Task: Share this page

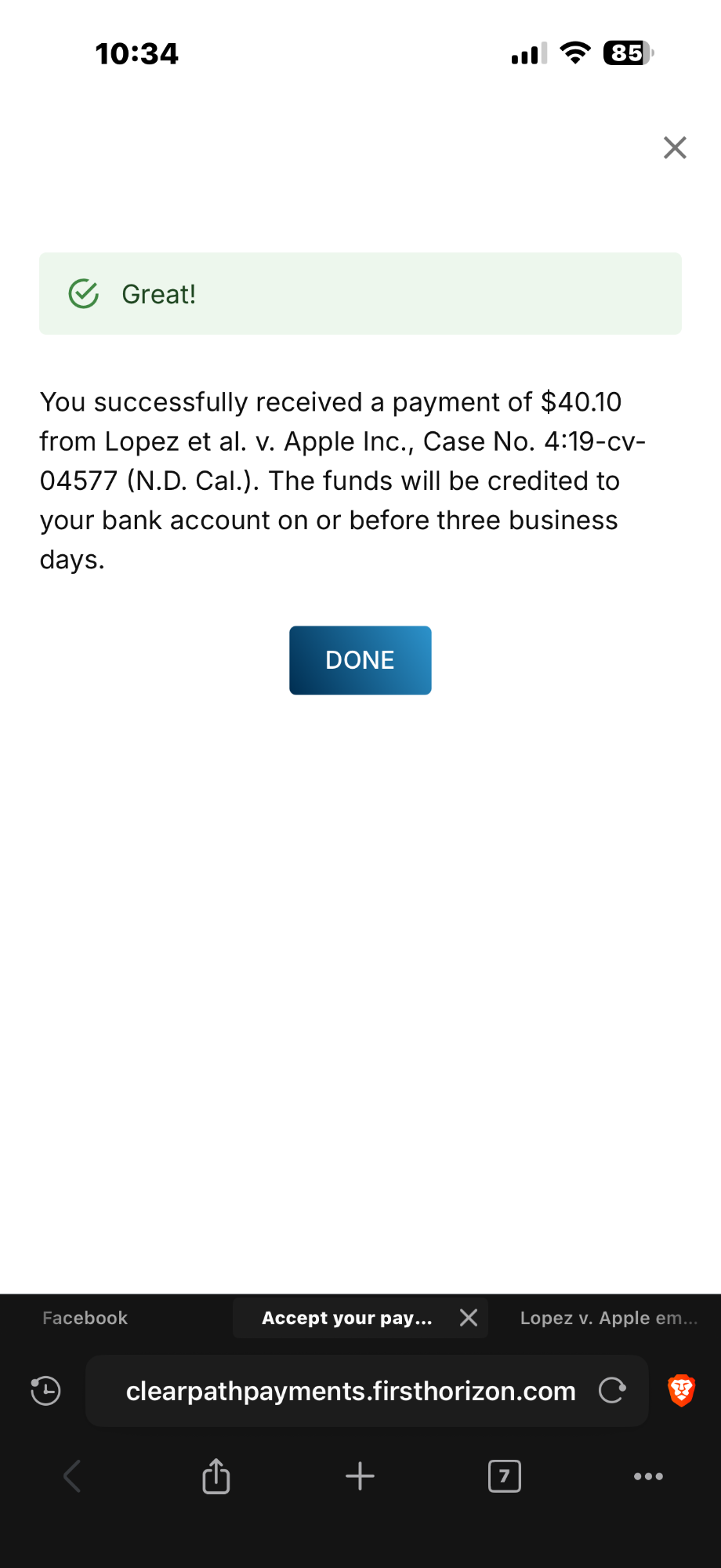Action: (216, 1476)
